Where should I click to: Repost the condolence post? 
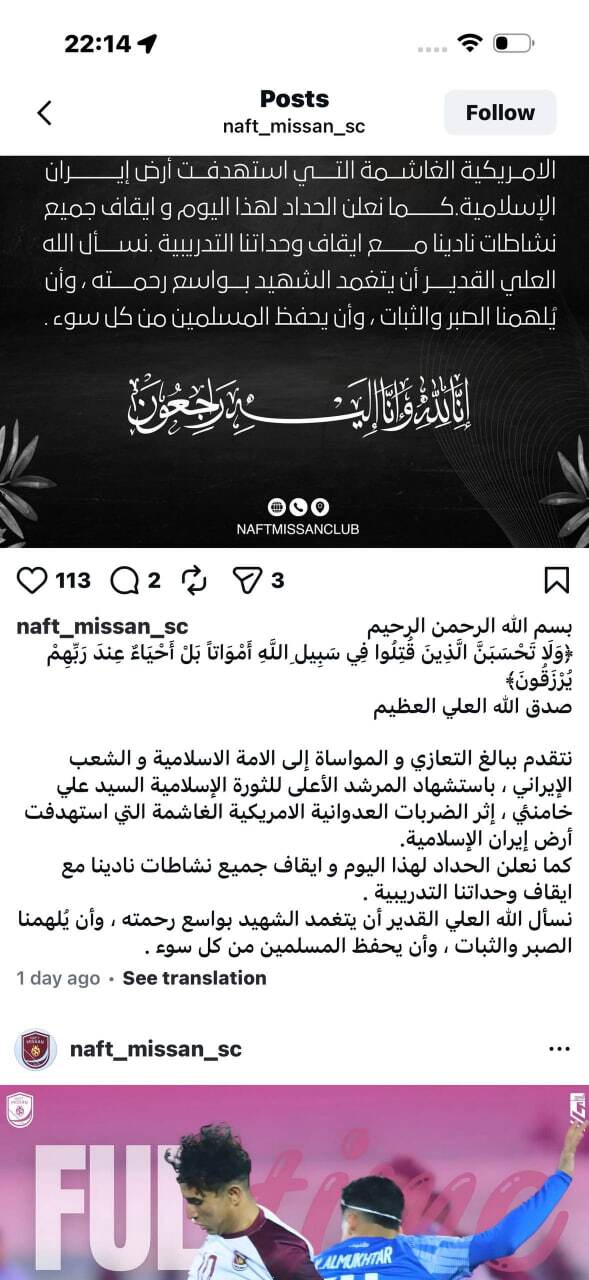pyautogui.click(x=192, y=580)
